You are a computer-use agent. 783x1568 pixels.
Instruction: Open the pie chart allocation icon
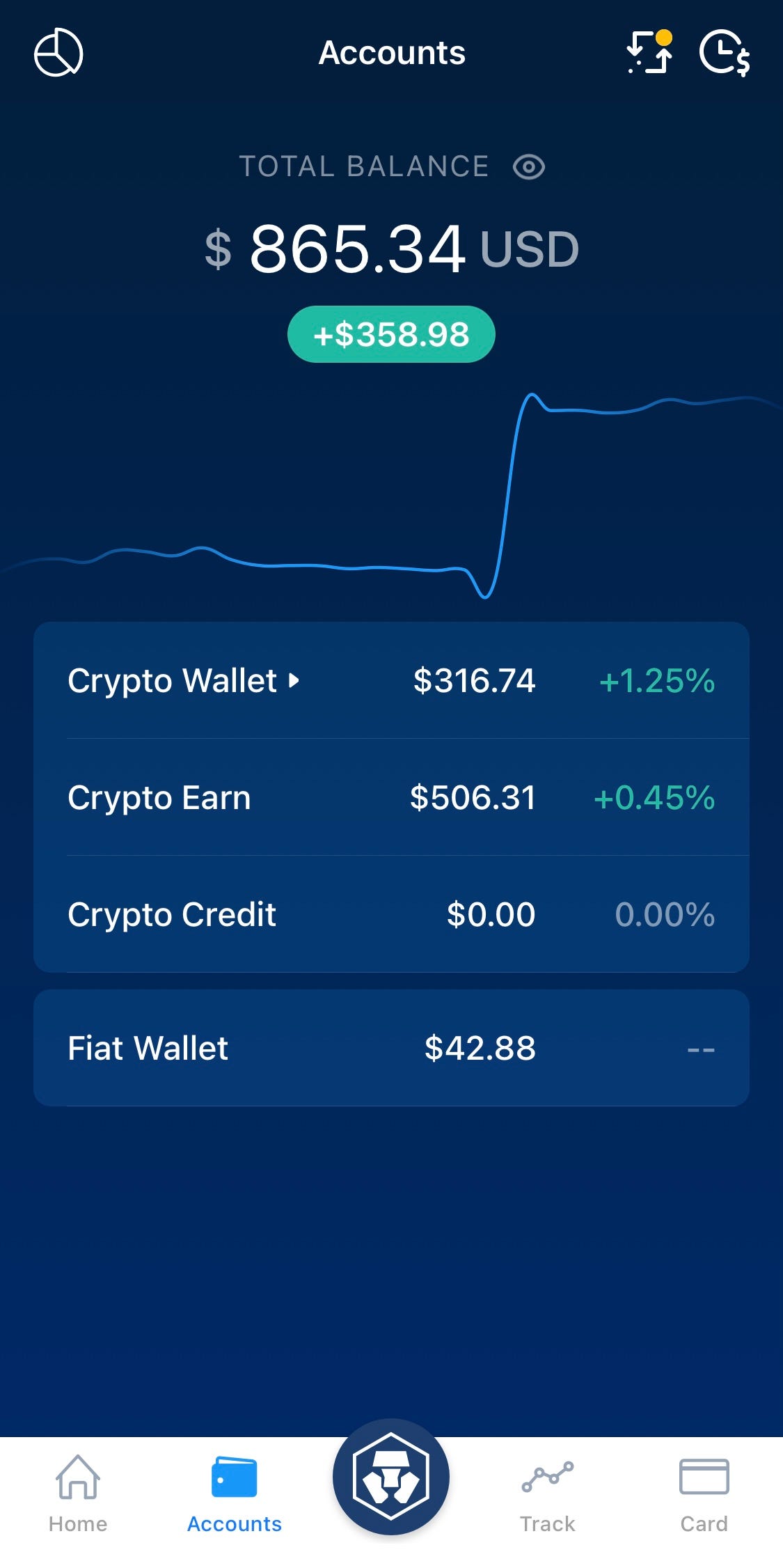click(58, 52)
